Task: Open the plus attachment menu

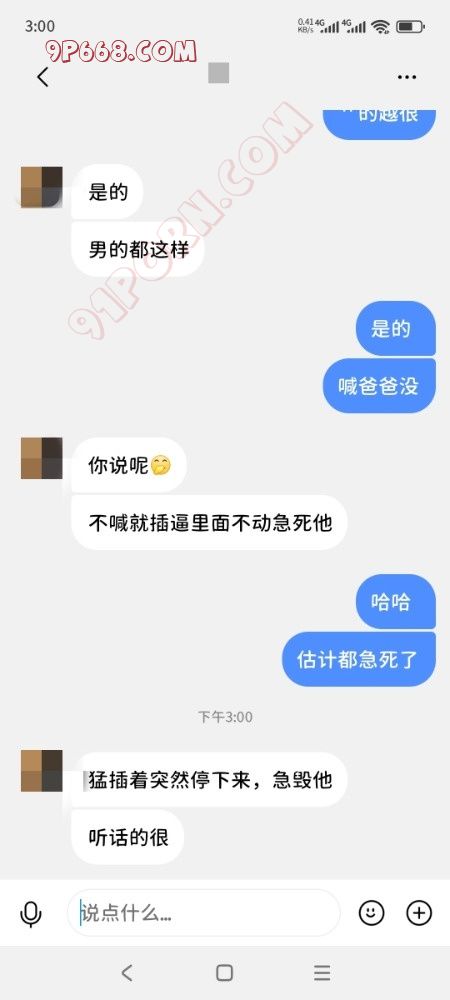Action: (x=419, y=913)
